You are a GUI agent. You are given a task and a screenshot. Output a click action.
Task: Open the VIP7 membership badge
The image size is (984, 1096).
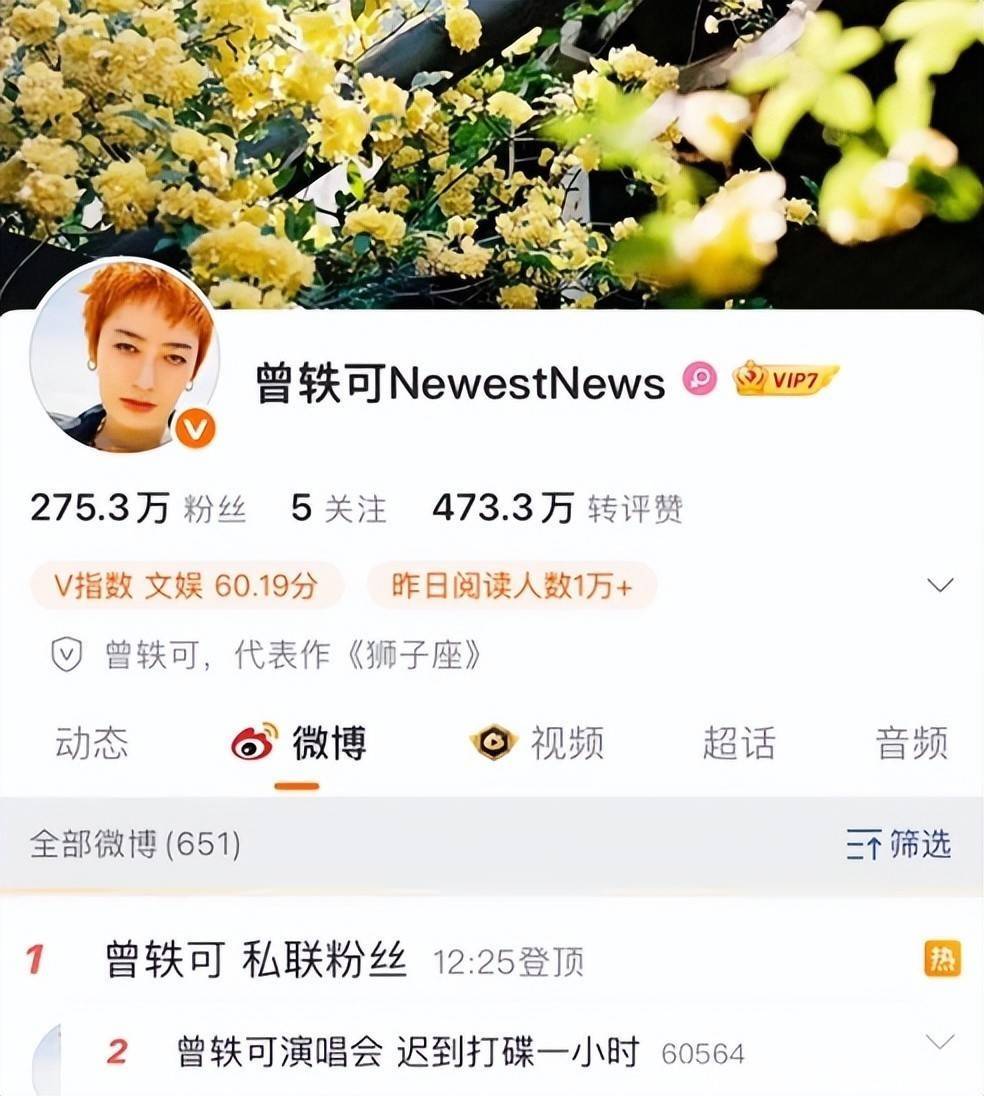[785, 379]
